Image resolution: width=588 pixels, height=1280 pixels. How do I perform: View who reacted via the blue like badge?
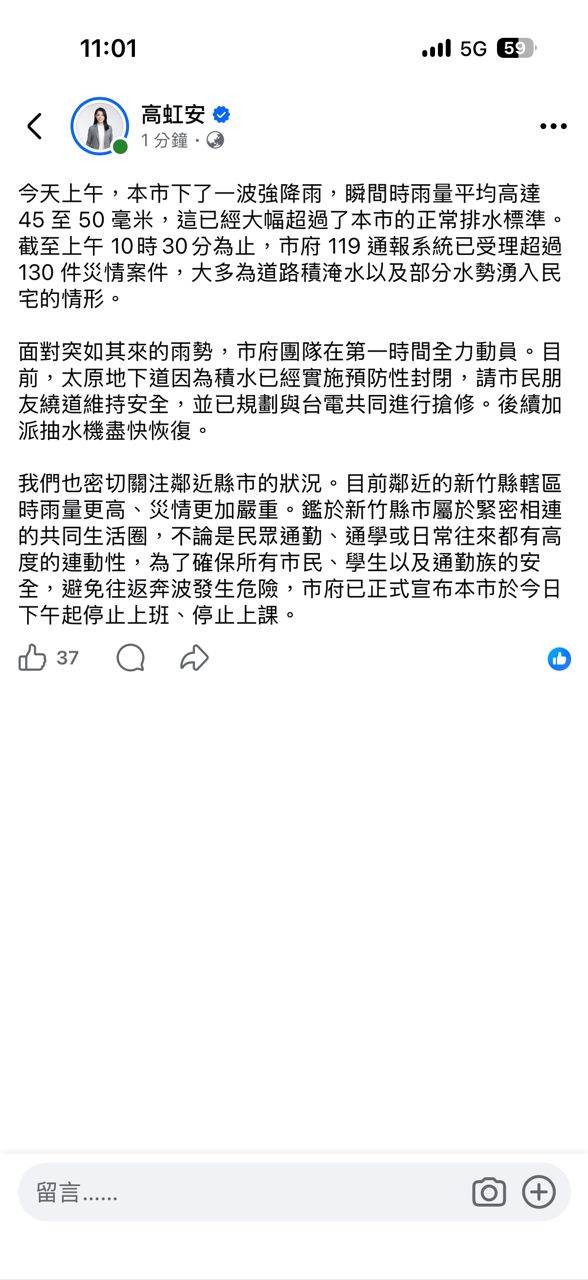[x=559, y=658]
